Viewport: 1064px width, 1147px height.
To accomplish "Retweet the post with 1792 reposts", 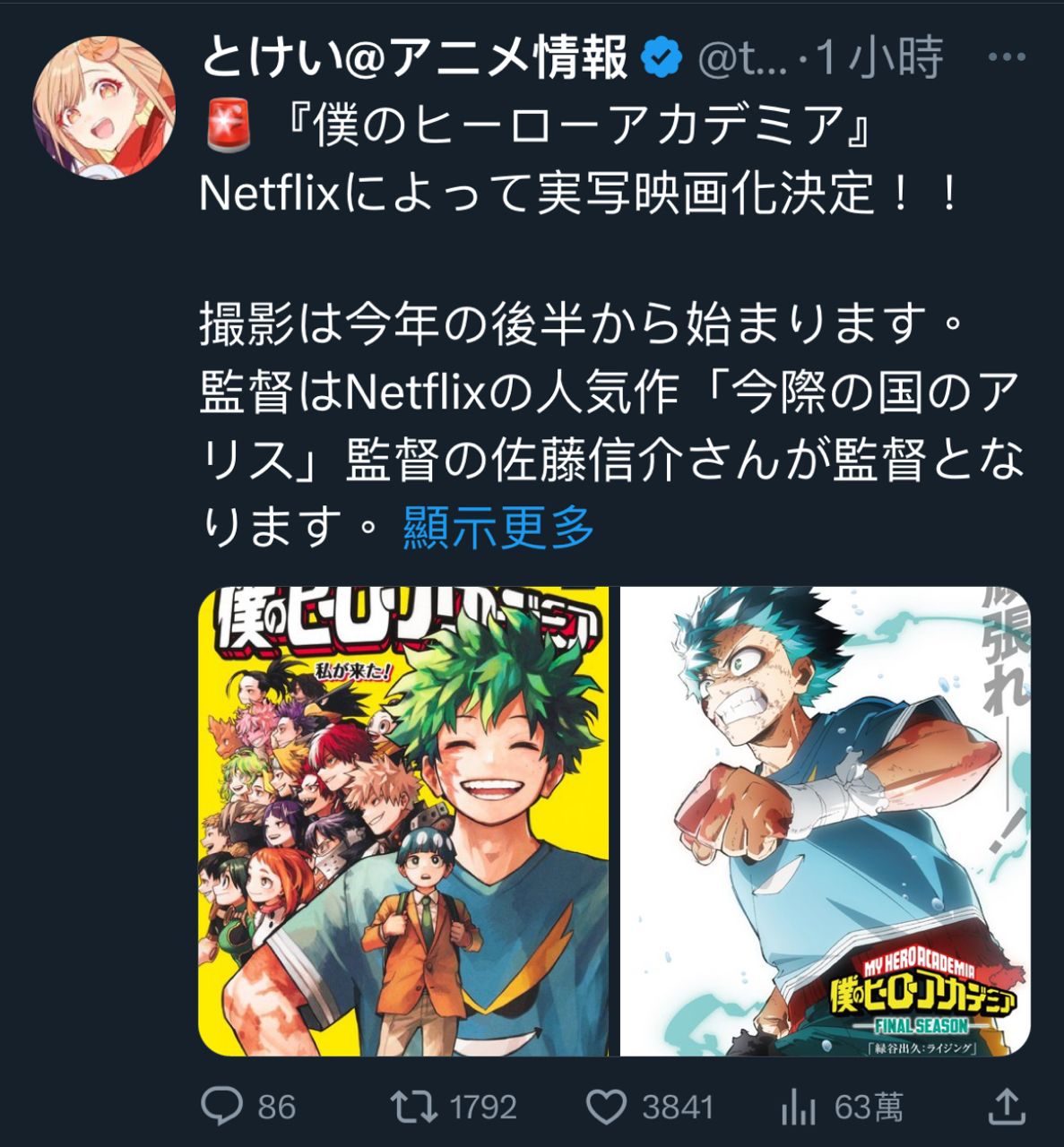I will coord(414,1108).
